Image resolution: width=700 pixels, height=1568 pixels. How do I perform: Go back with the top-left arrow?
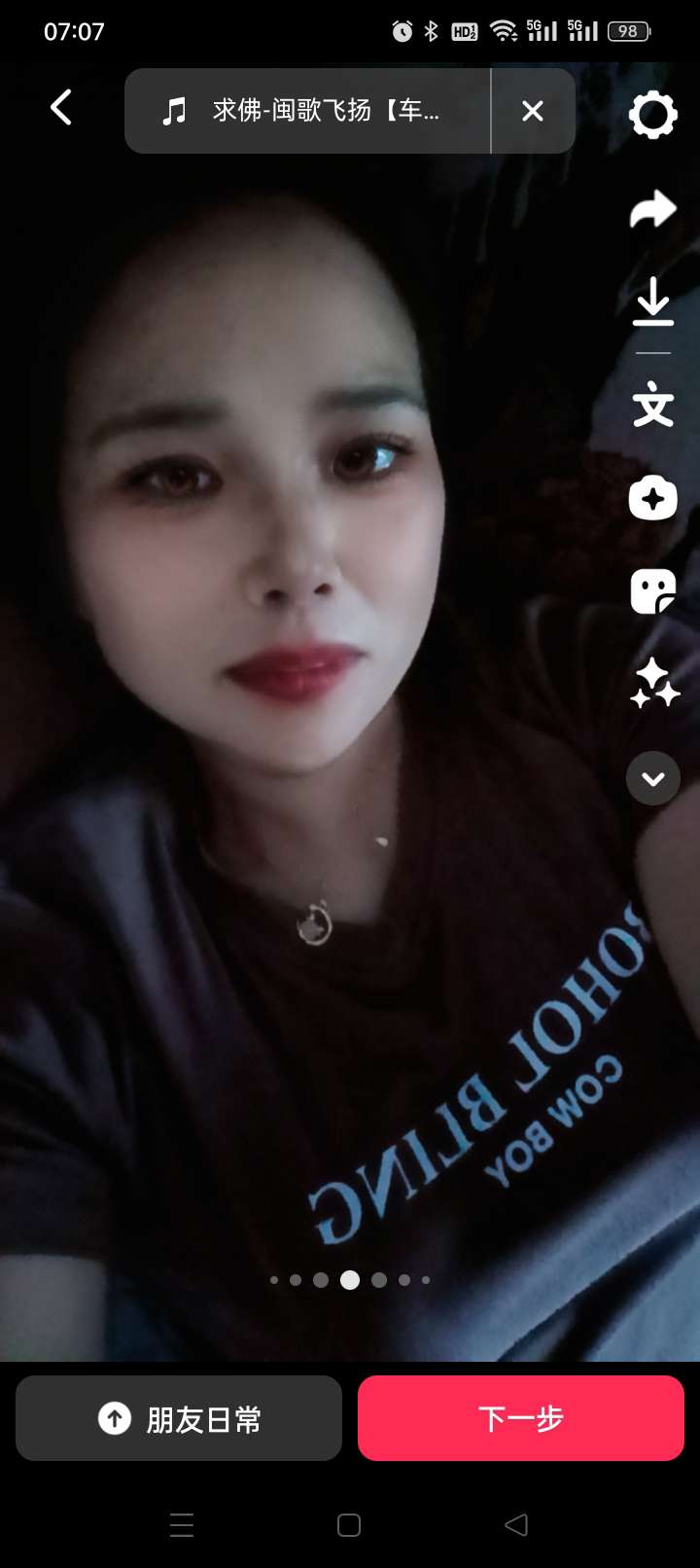pos(61,108)
